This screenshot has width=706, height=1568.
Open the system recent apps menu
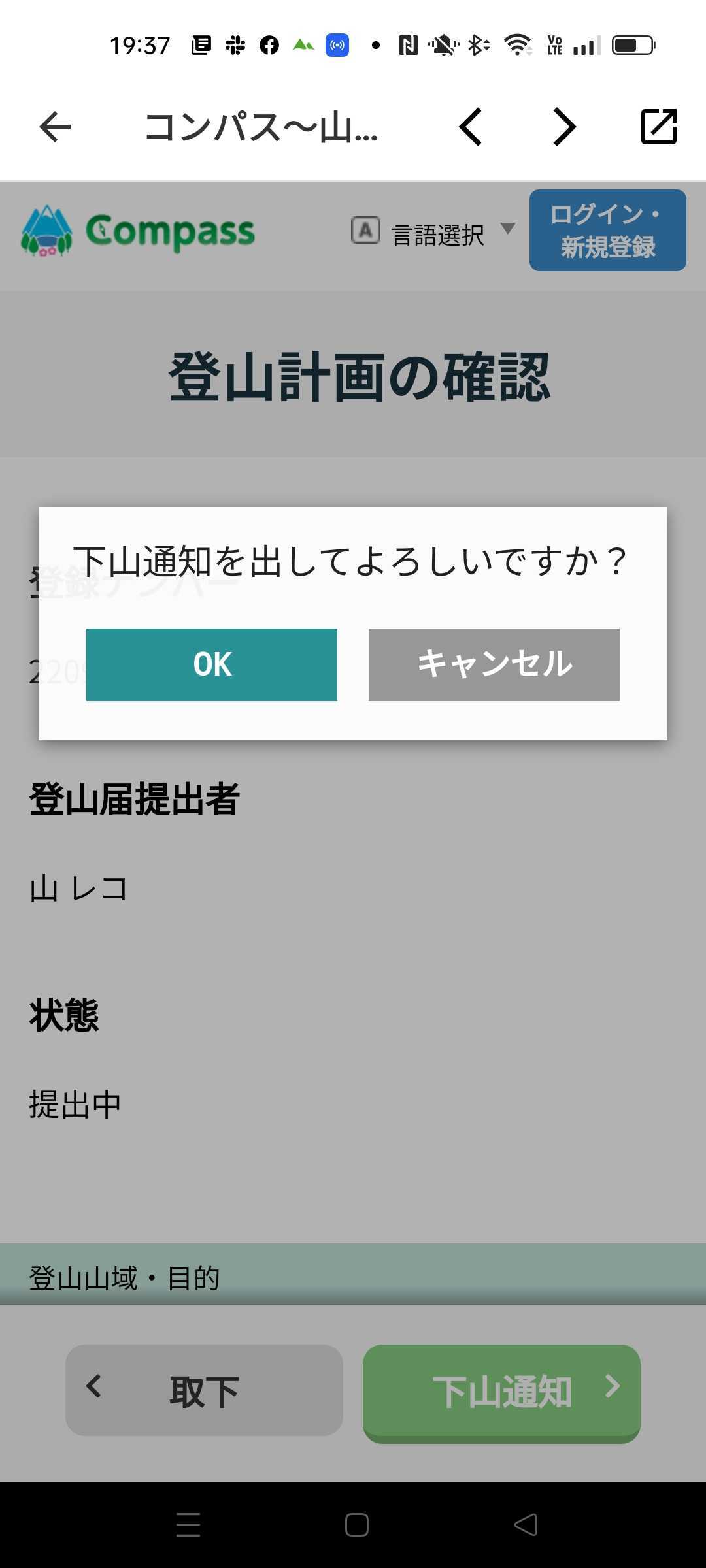(x=188, y=1525)
